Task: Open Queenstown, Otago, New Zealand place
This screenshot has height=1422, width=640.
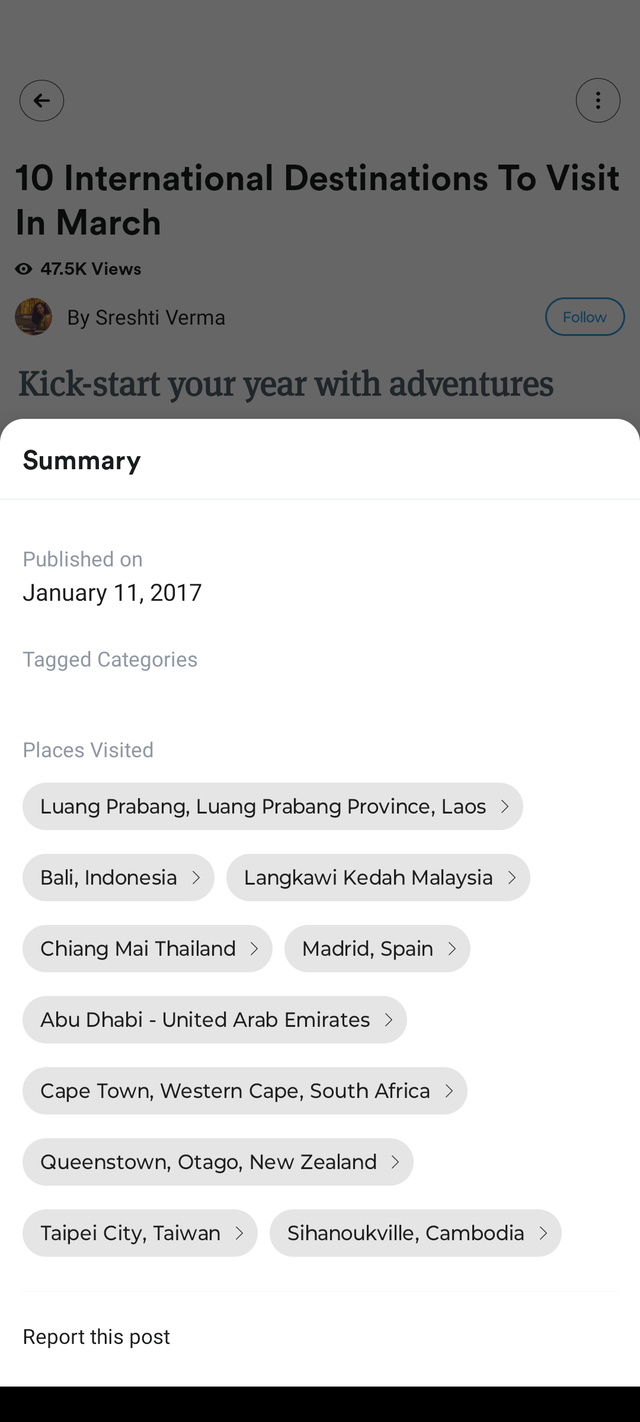Action: pos(217,1161)
